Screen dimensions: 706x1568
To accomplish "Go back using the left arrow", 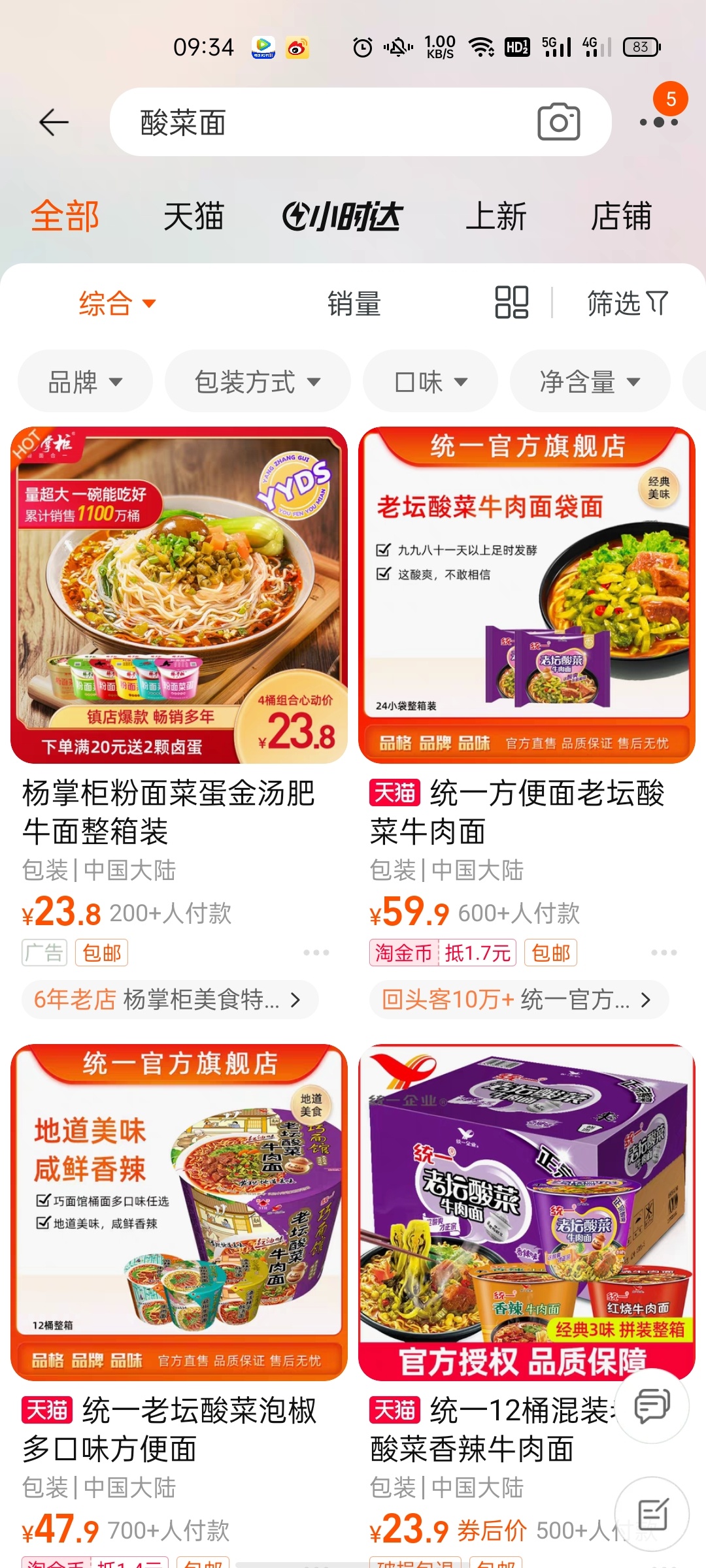I will 54,122.
